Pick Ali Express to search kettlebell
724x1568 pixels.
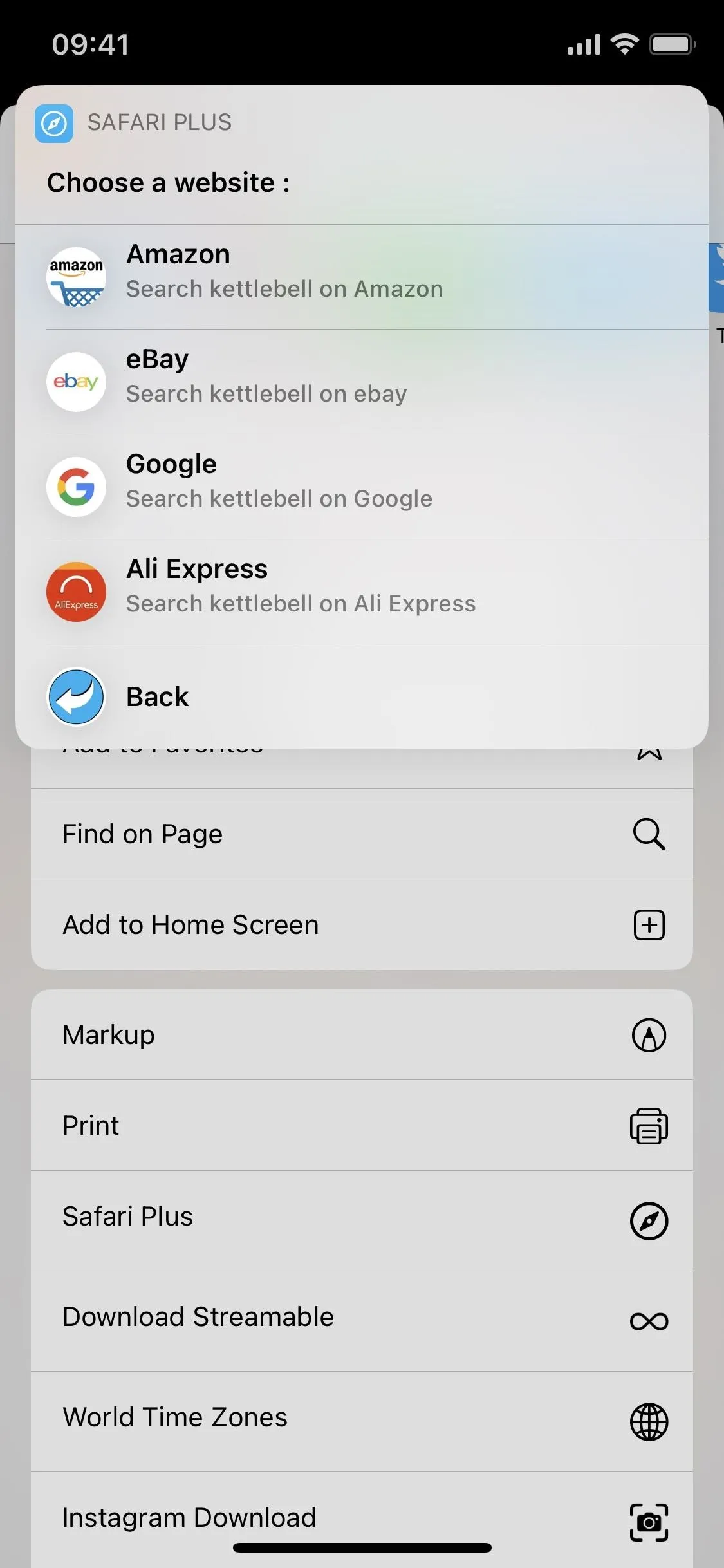tap(362, 592)
